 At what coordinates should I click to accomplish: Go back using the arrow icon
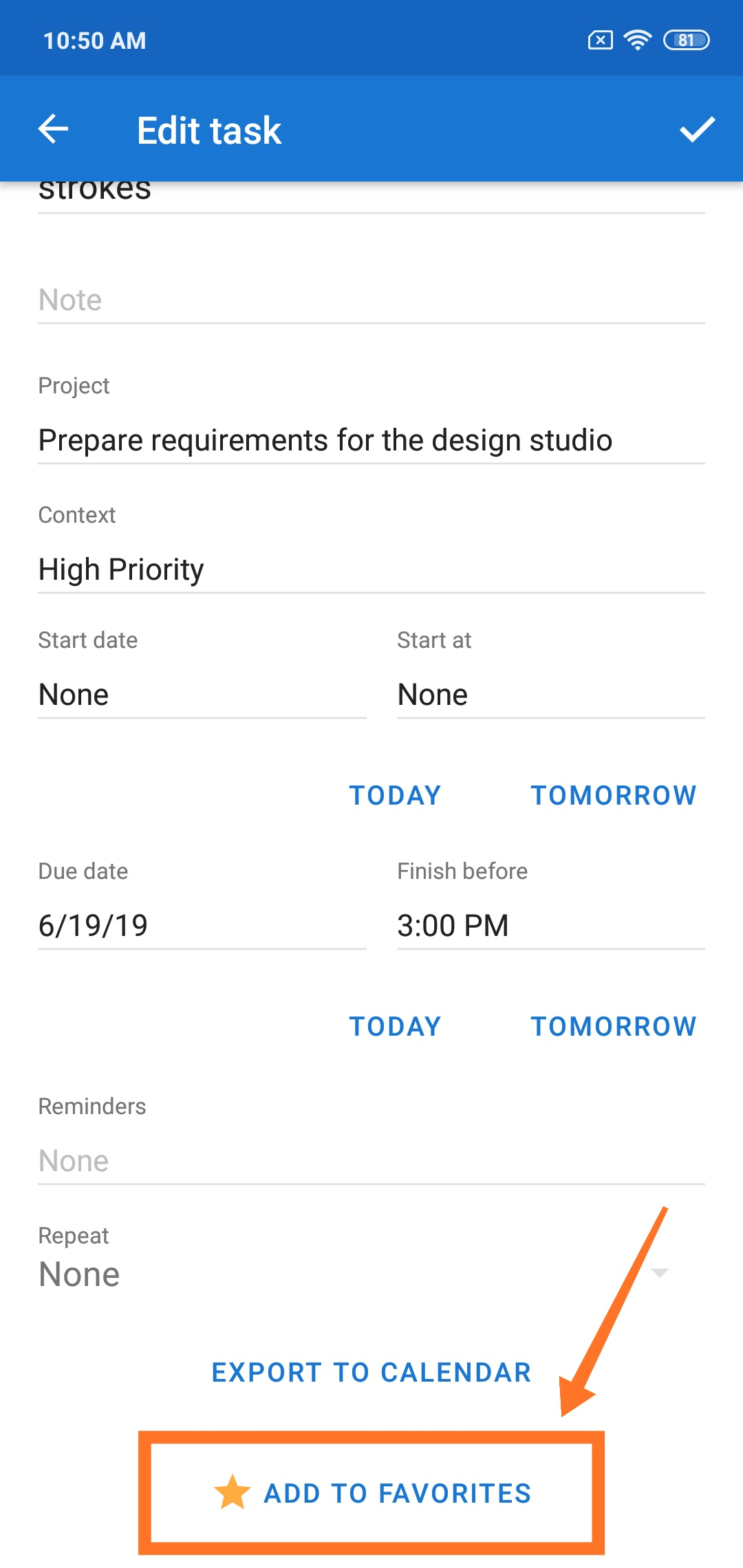point(53,129)
